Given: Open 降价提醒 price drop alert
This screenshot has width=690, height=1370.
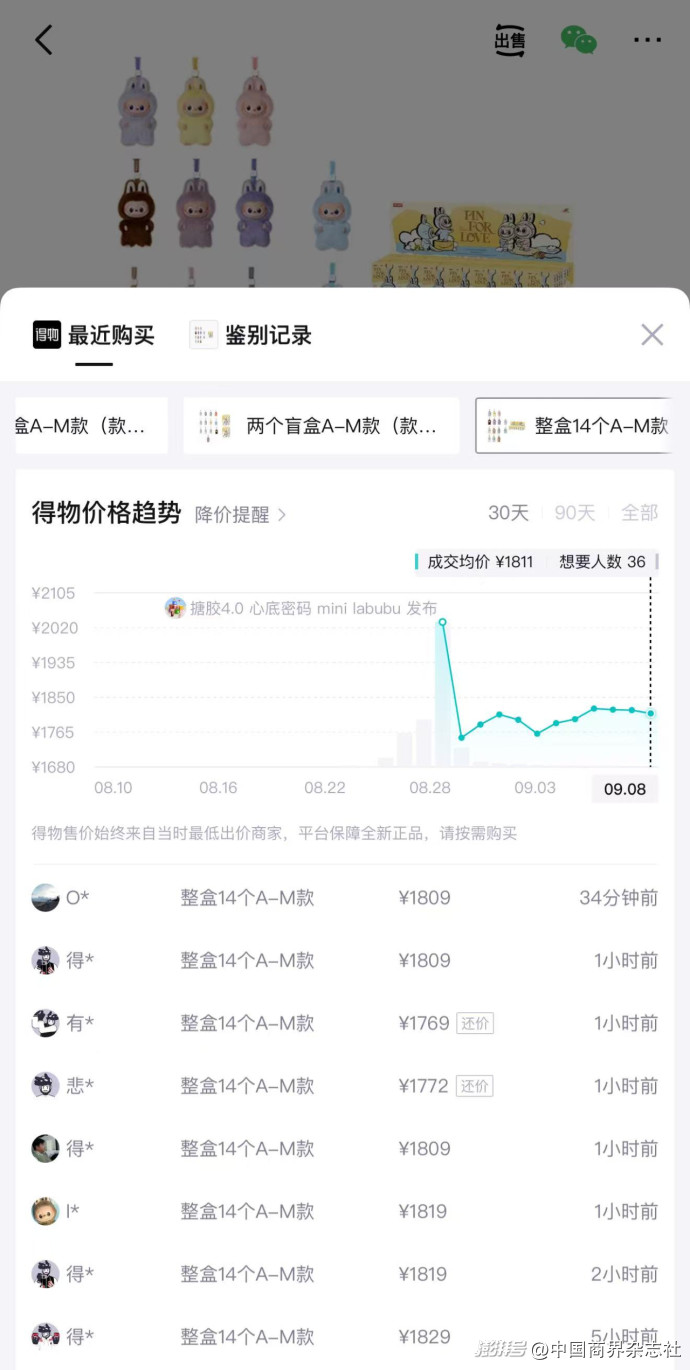Looking at the screenshot, I should tap(240, 514).
